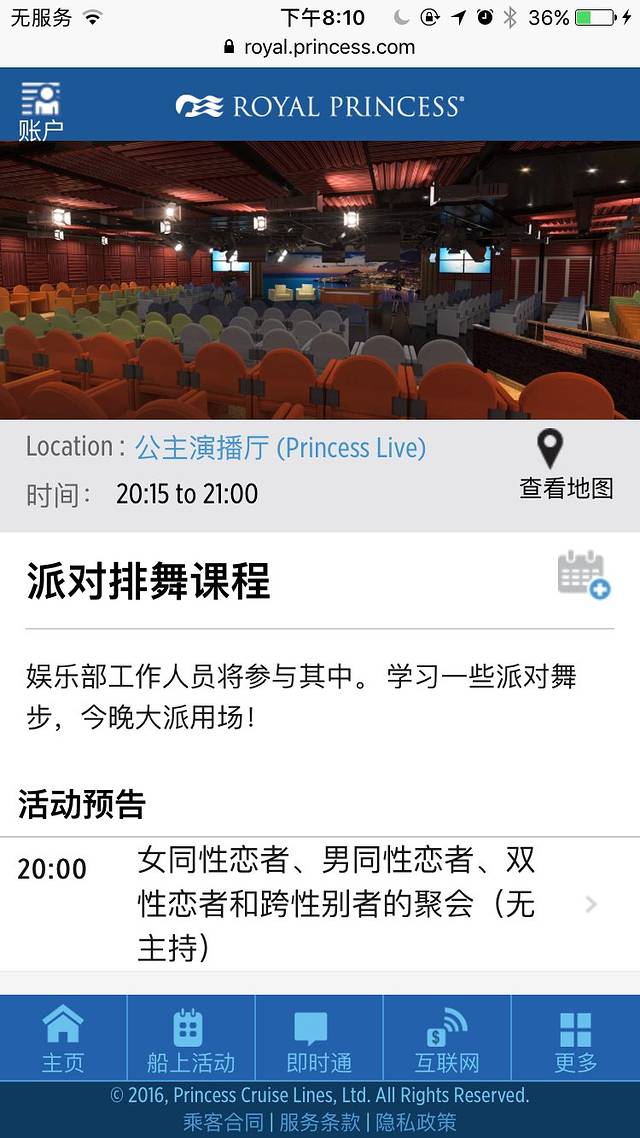The height and width of the screenshot is (1138, 640).
Task: Tap the royal.princess.com address bar
Action: (320, 47)
